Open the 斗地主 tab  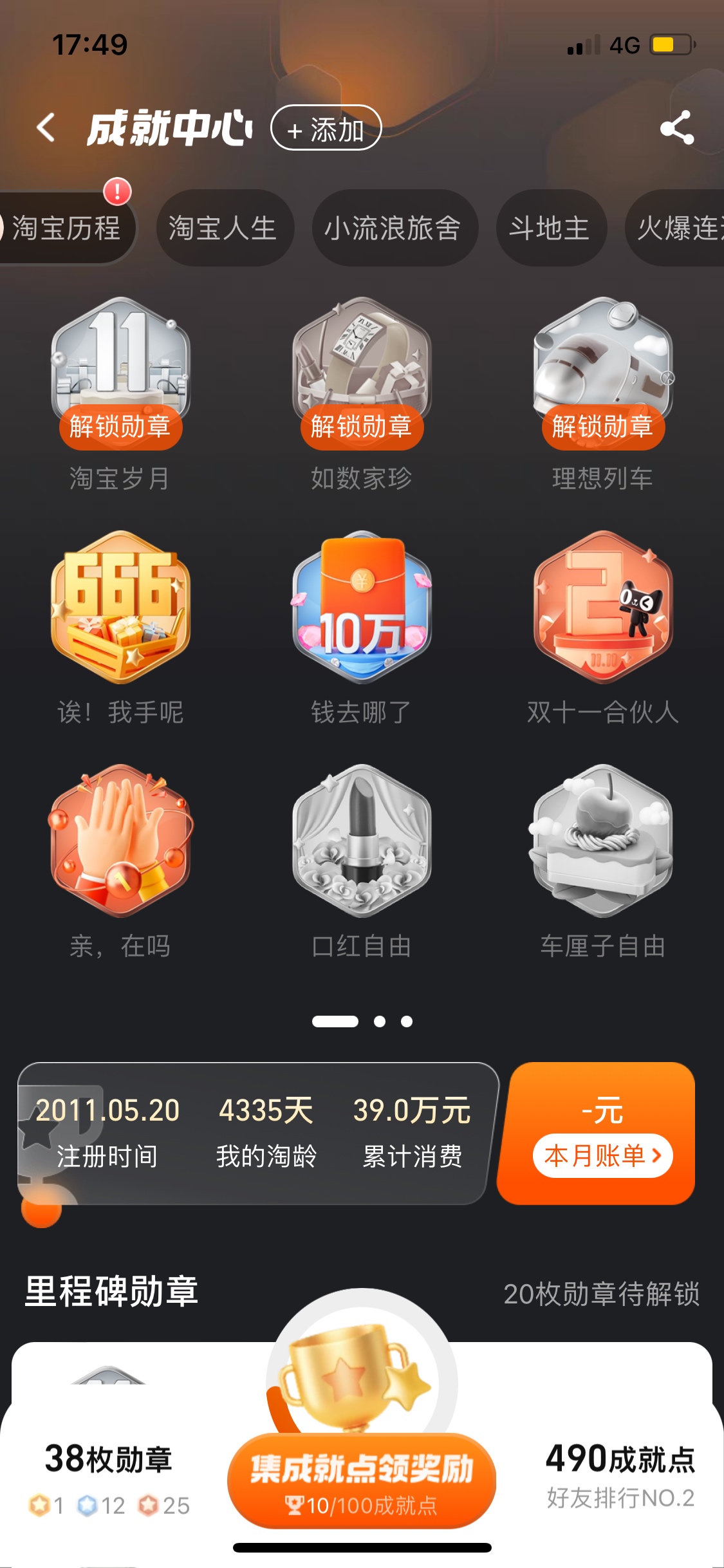(x=550, y=229)
